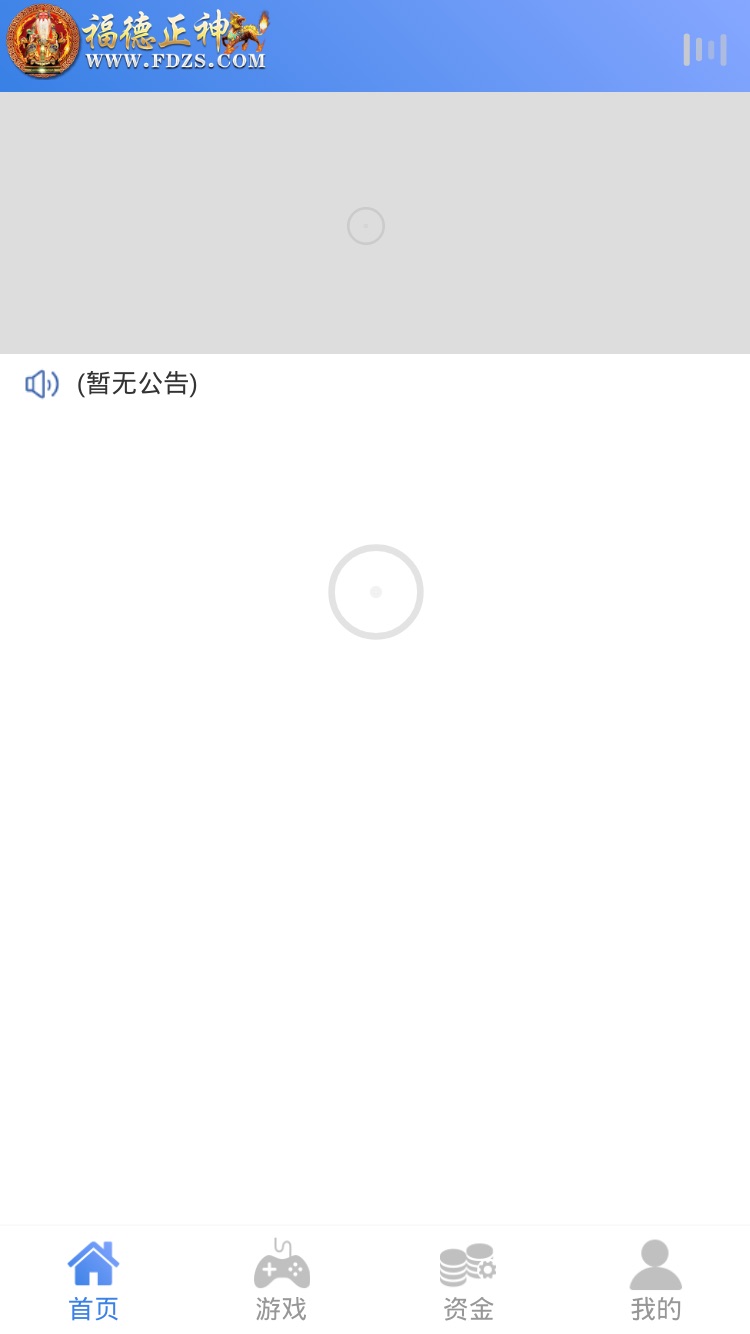
Task: Go to the 我的 tab
Action: click(656, 1281)
